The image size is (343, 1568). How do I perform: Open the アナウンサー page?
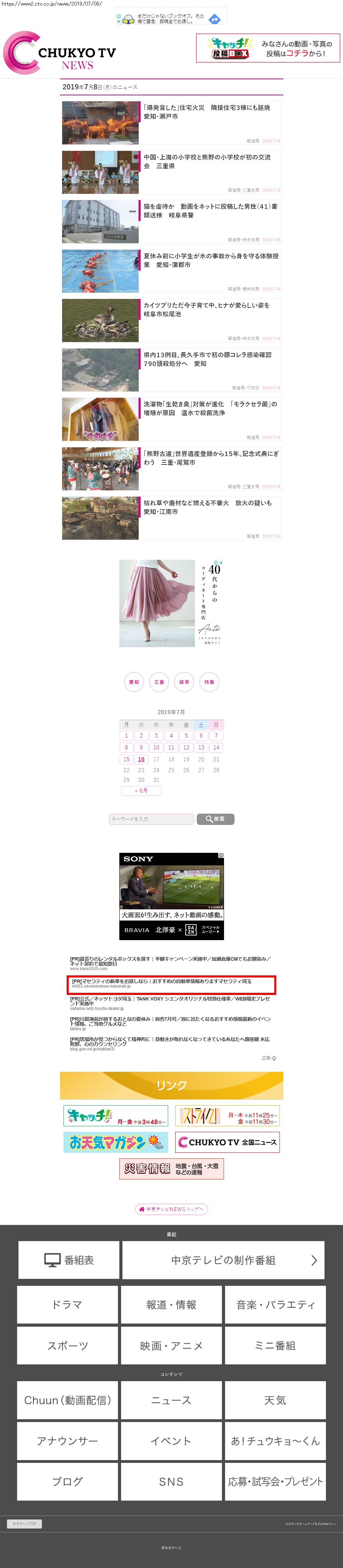pyautogui.click(x=67, y=1441)
